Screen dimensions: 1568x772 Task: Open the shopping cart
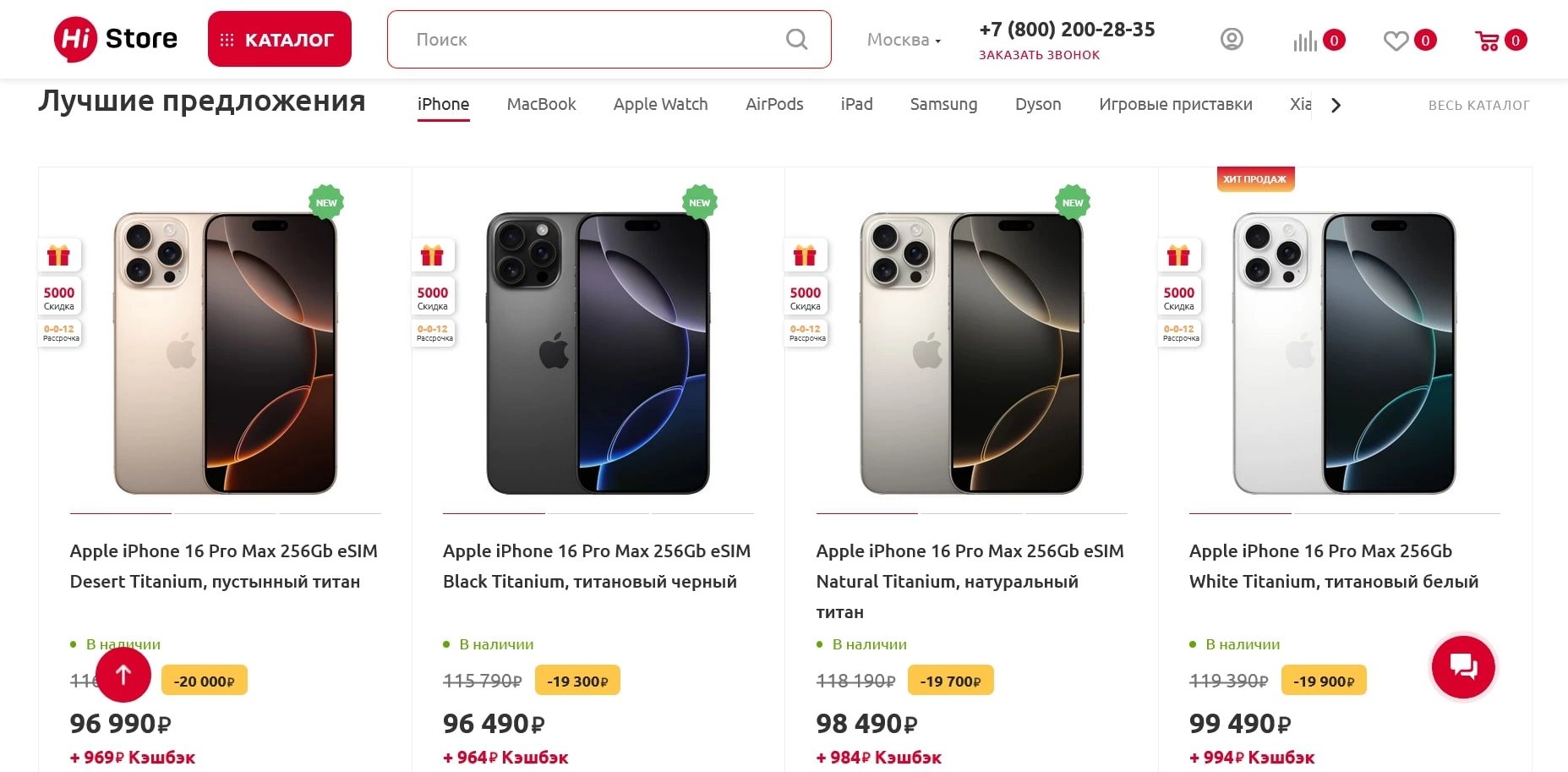1487,41
